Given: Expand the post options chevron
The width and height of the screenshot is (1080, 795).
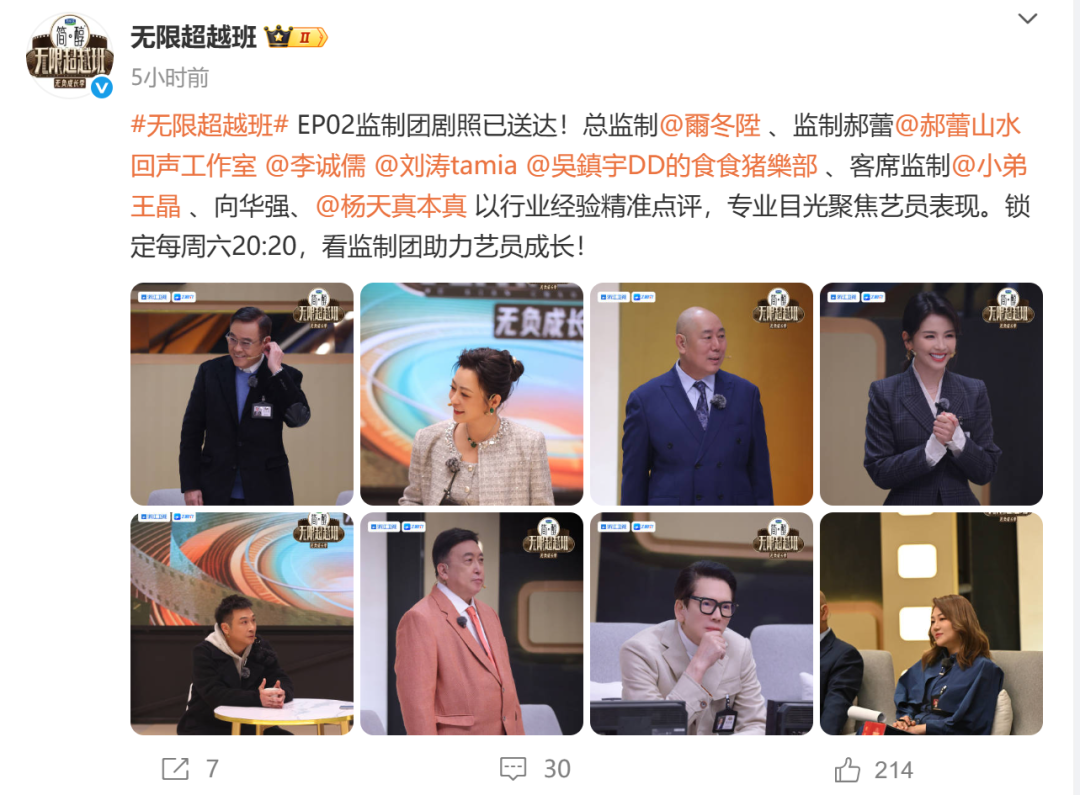Looking at the screenshot, I should point(1027,19).
